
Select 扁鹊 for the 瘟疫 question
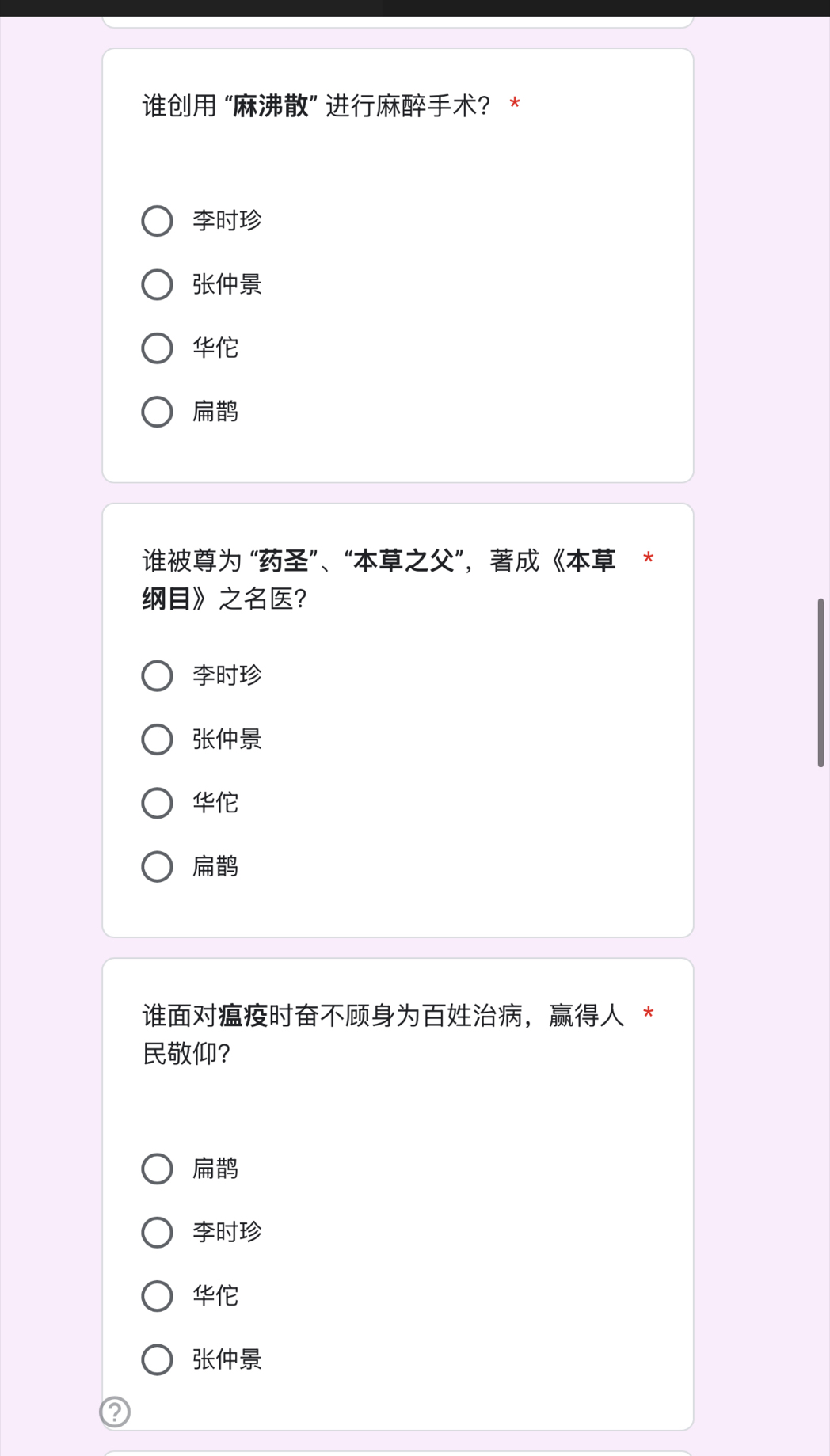[x=158, y=1169]
